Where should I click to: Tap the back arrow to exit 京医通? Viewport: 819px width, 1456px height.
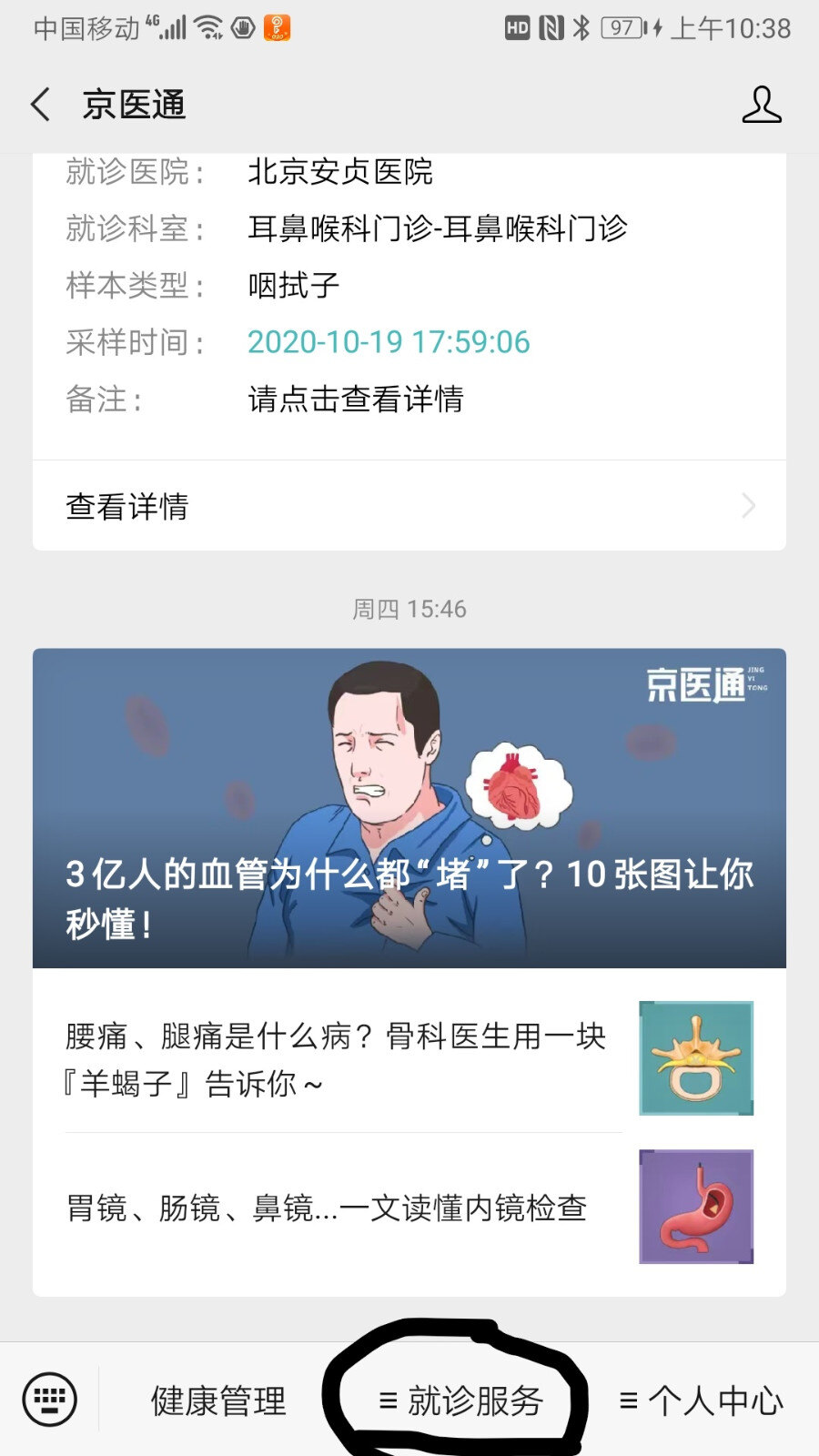(x=38, y=105)
